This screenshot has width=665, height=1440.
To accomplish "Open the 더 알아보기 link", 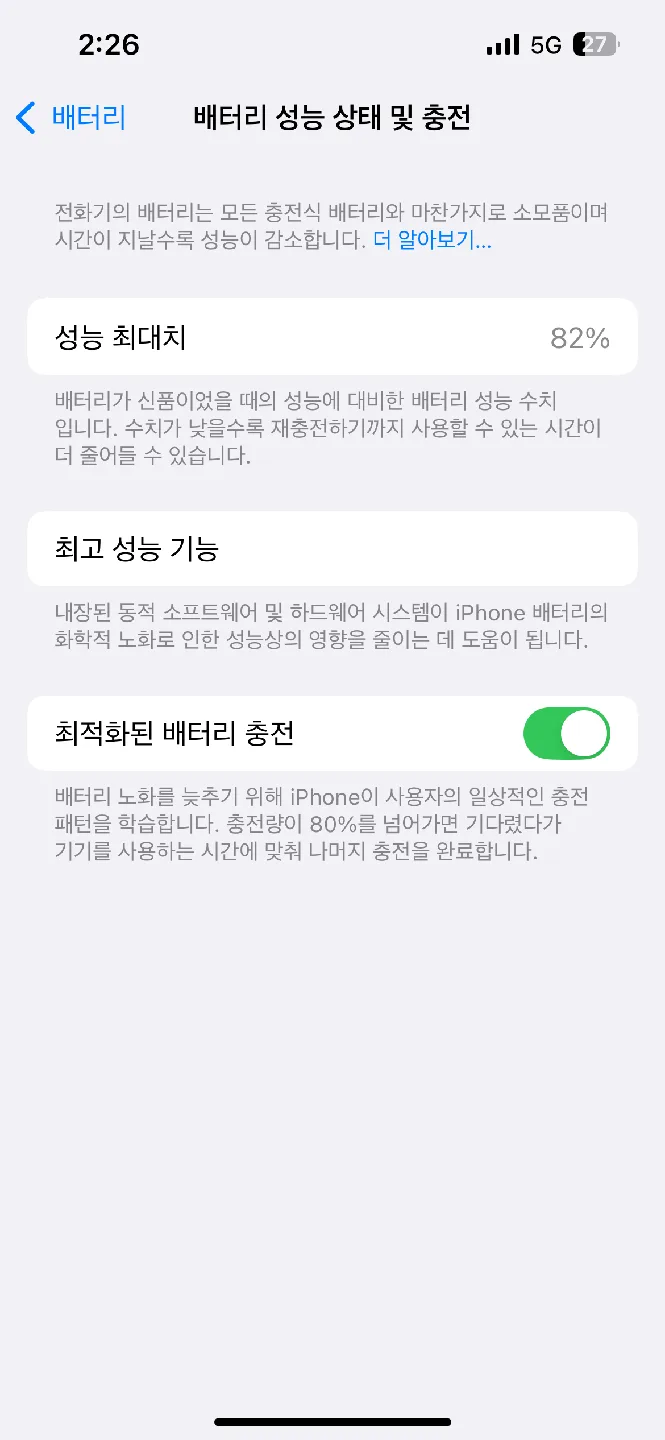I will pyautogui.click(x=432, y=241).
